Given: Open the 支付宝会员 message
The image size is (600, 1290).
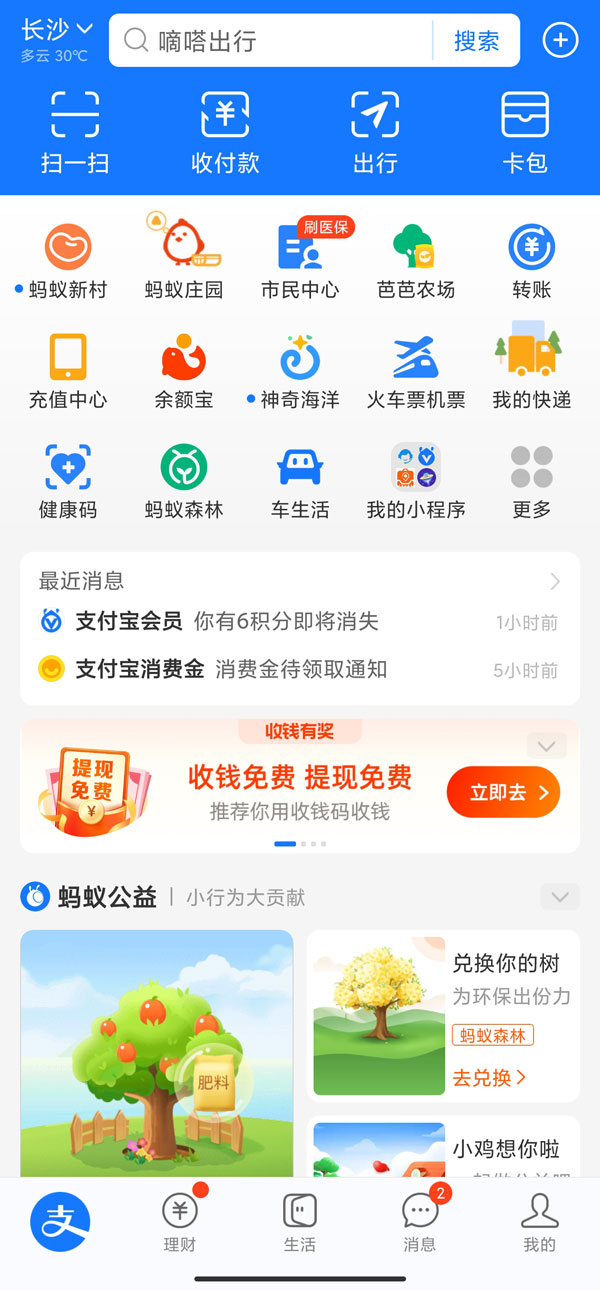Looking at the screenshot, I should [x=300, y=622].
